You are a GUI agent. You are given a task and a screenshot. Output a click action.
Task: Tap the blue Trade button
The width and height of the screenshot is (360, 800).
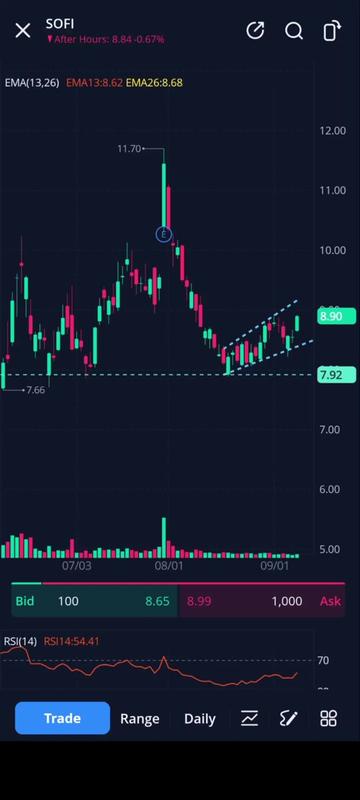62,718
